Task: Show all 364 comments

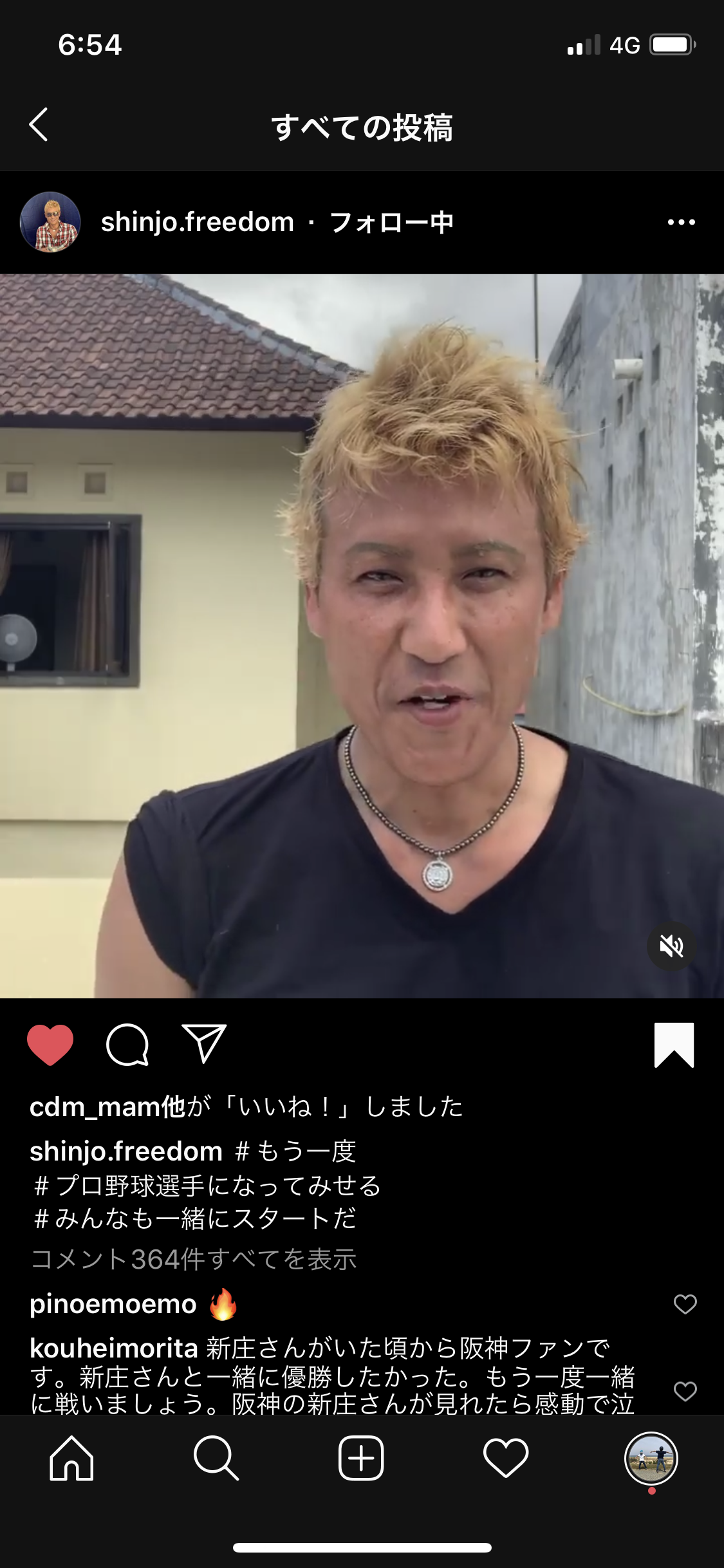Action: pos(193,1259)
